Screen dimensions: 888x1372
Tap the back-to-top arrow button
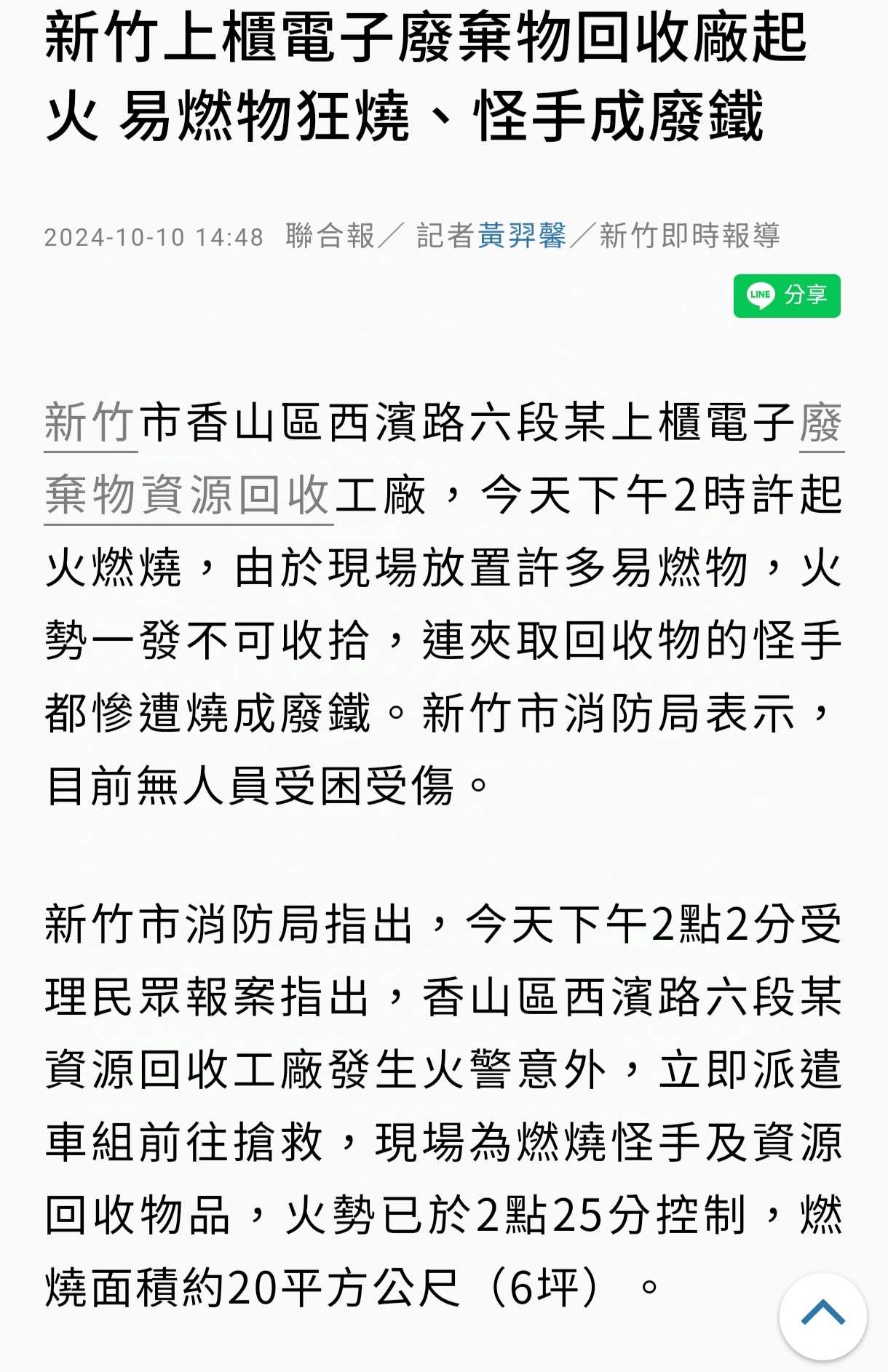tap(822, 1315)
